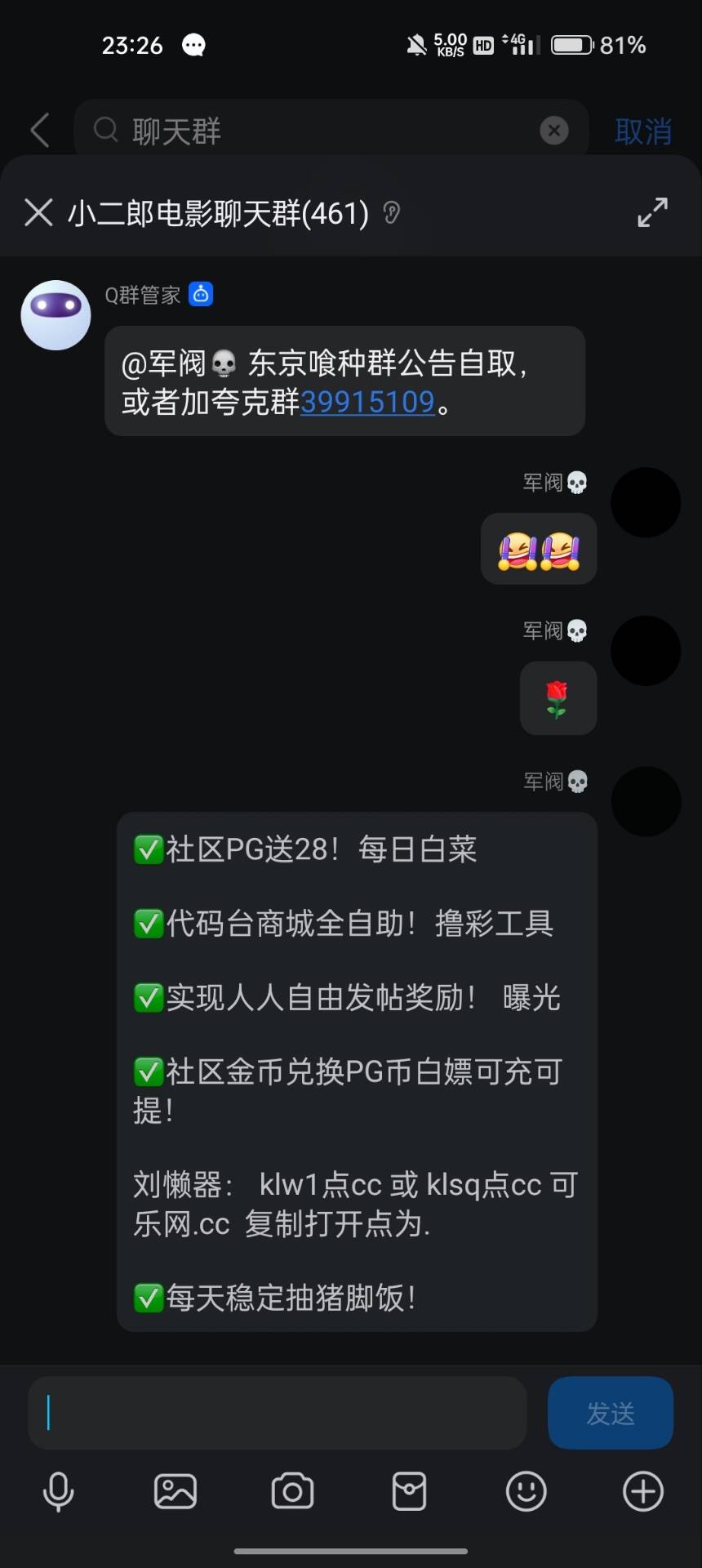702x1568 pixels.
Task: Close the 小二郎电影聊天群 preview panel
Action: 38,212
